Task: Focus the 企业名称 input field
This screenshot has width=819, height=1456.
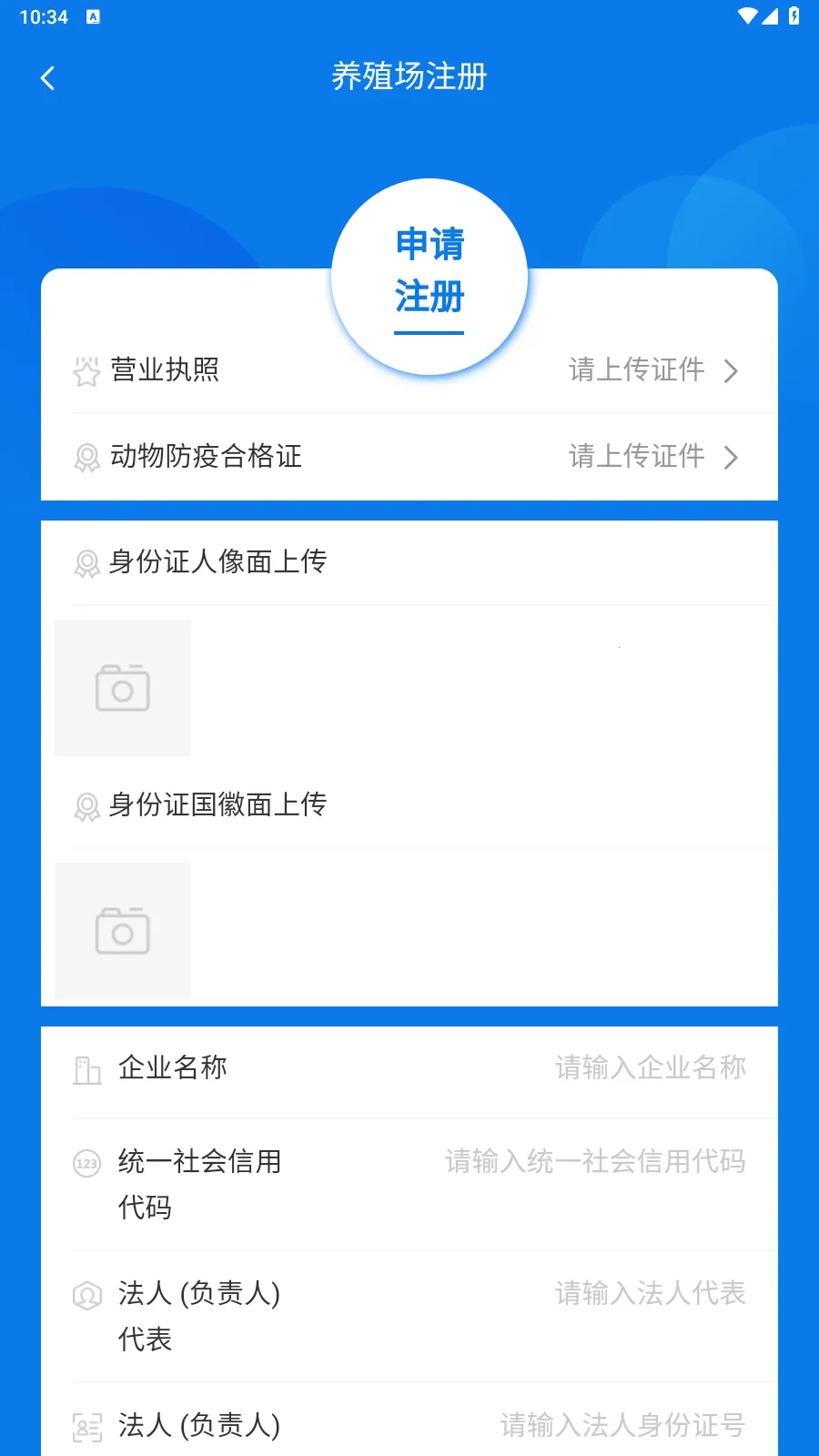Action: click(650, 1067)
